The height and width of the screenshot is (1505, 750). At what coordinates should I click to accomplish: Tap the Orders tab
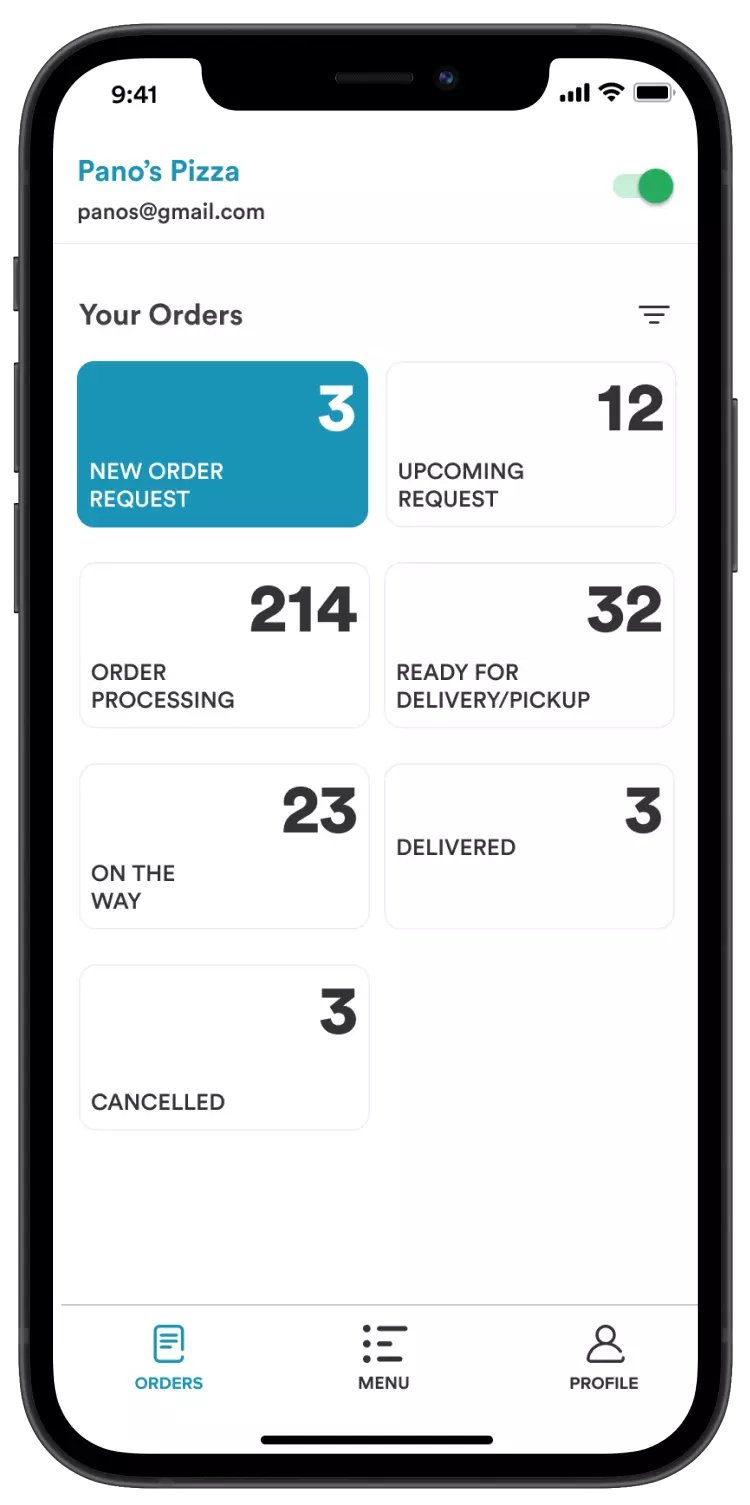[x=169, y=1357]
